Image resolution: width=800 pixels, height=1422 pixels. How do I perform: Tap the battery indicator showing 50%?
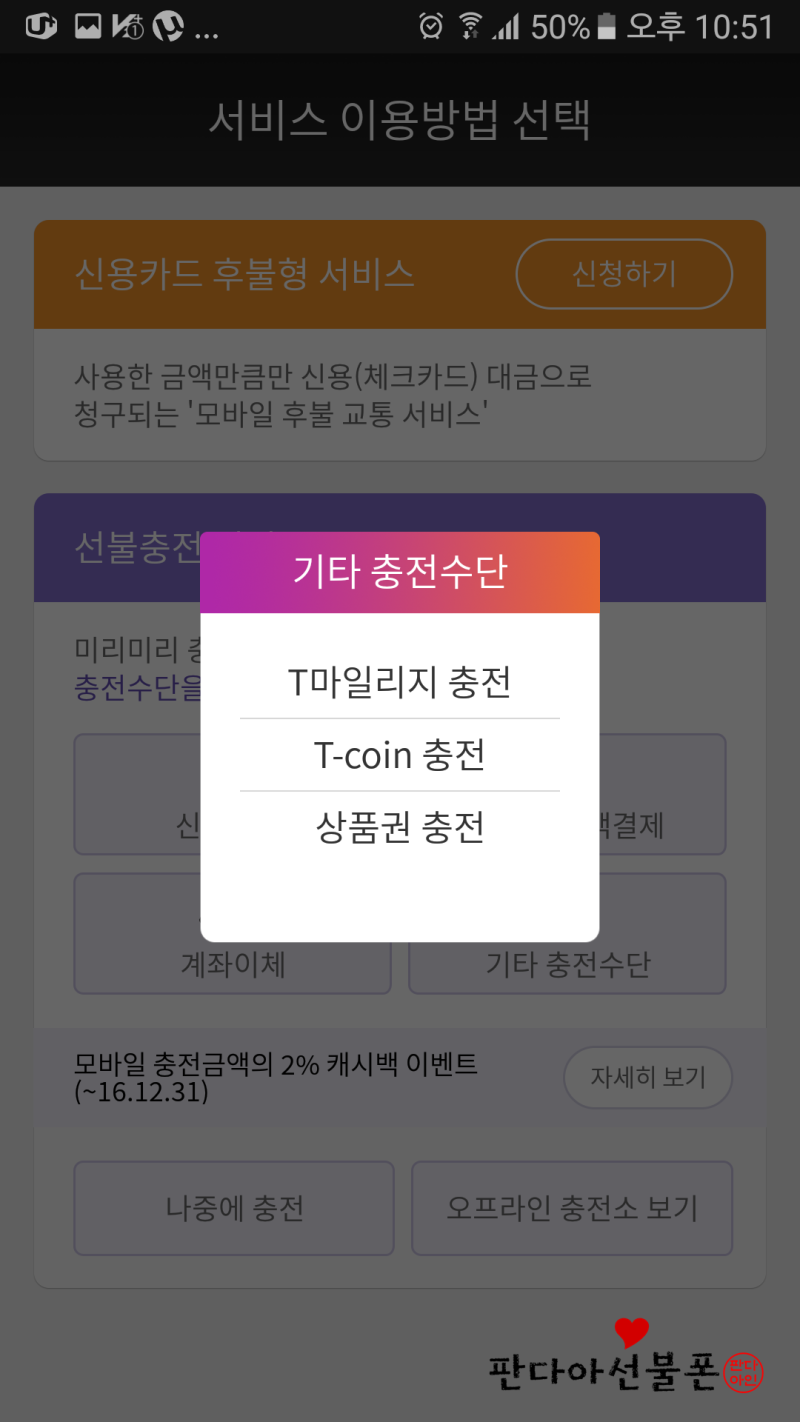tap(597, 27)
